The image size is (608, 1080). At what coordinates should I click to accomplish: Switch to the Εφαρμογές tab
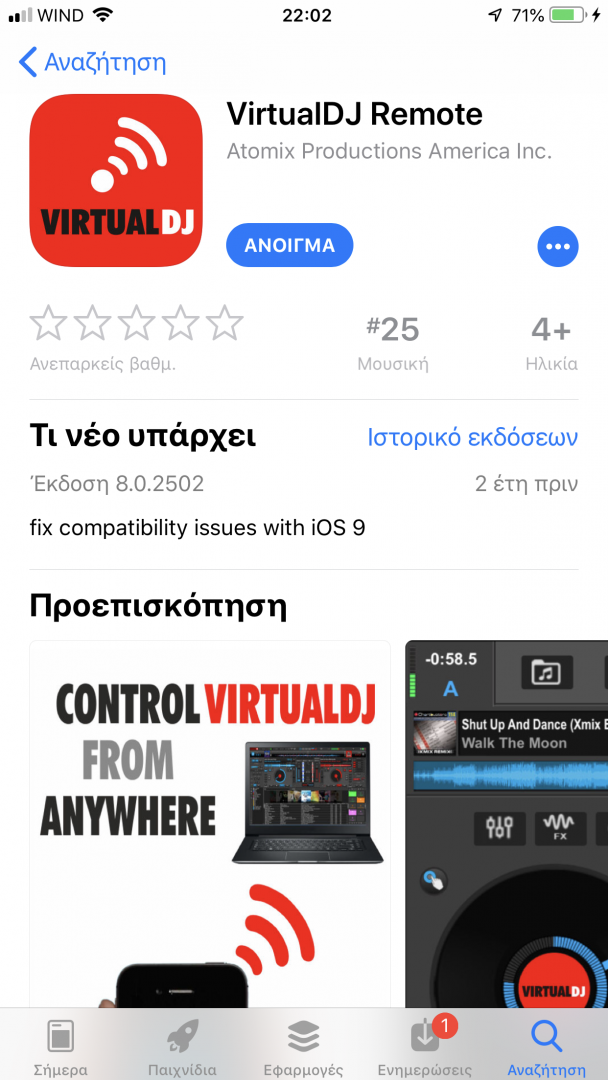click(x=303, y=1046)
